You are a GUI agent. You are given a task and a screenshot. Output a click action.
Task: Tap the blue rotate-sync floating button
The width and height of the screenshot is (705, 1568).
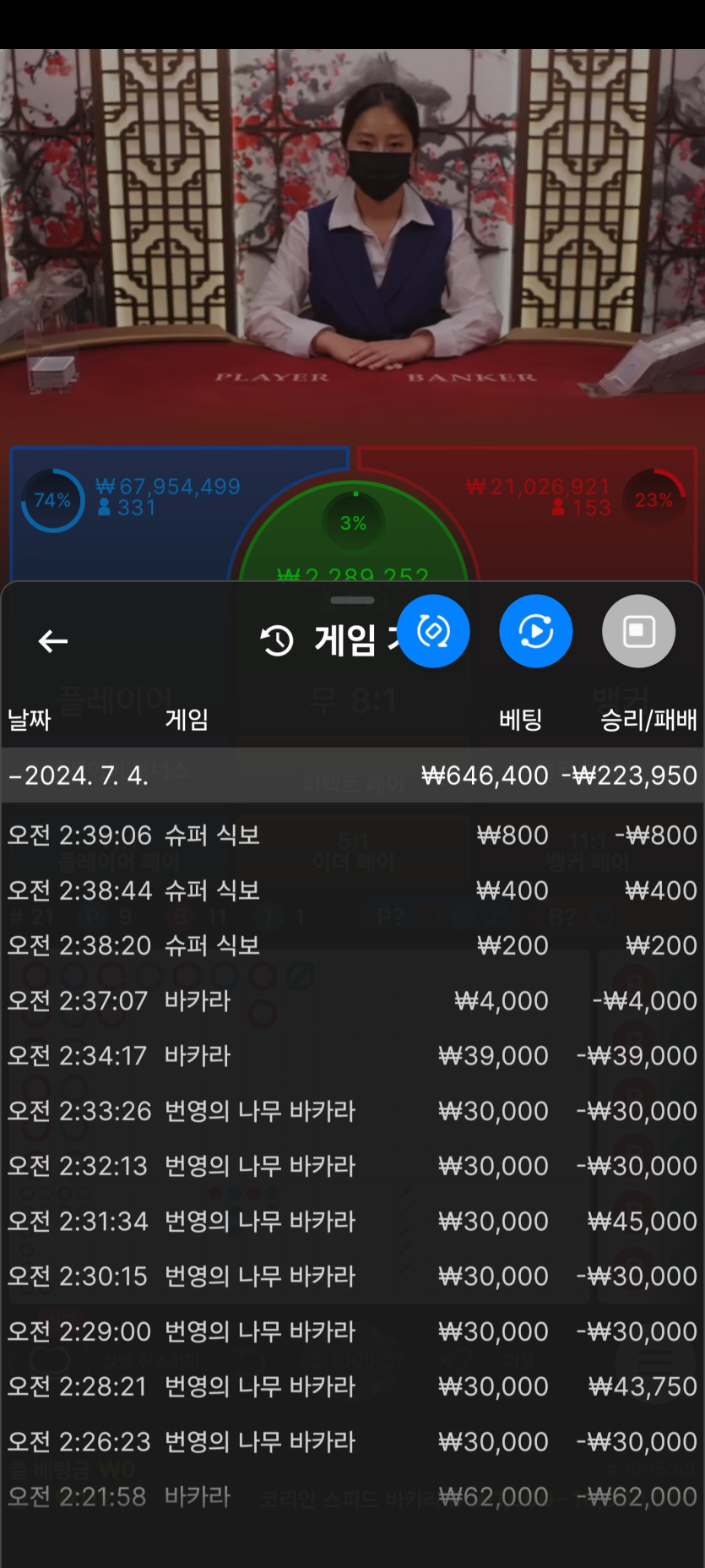pyautogui.click(x=433, y=631)
